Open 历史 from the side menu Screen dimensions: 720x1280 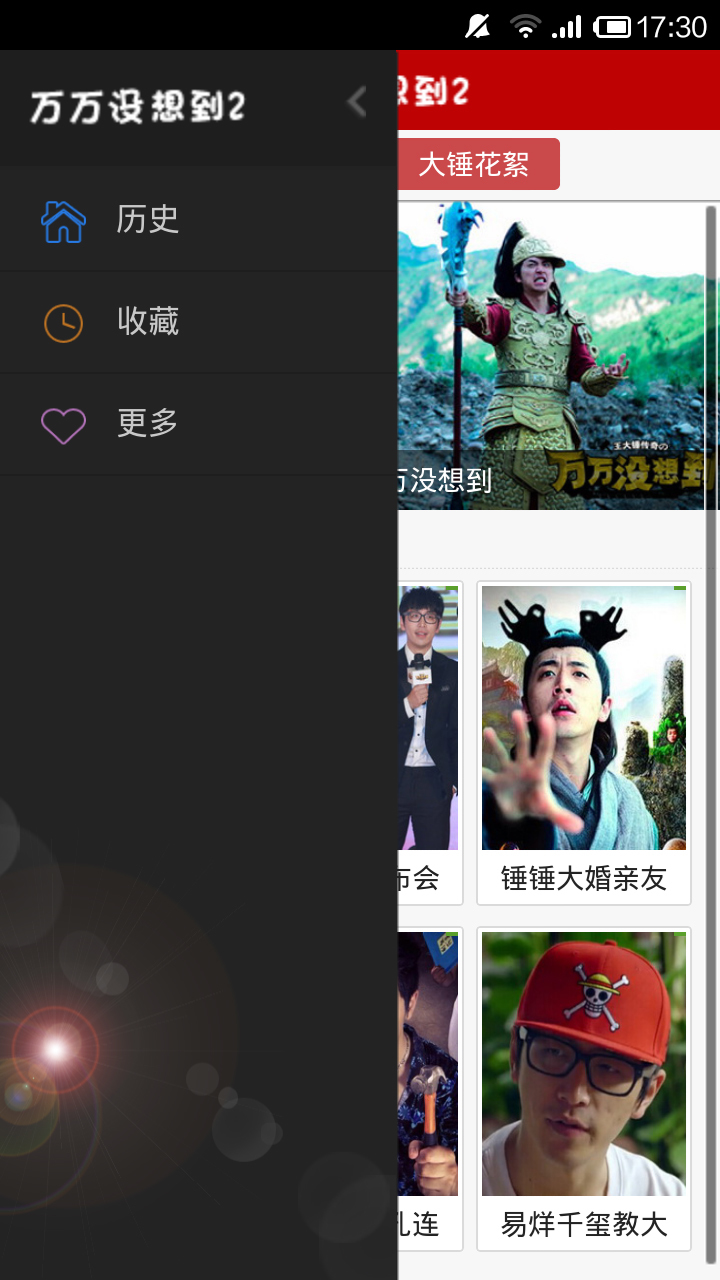(147, 220)
